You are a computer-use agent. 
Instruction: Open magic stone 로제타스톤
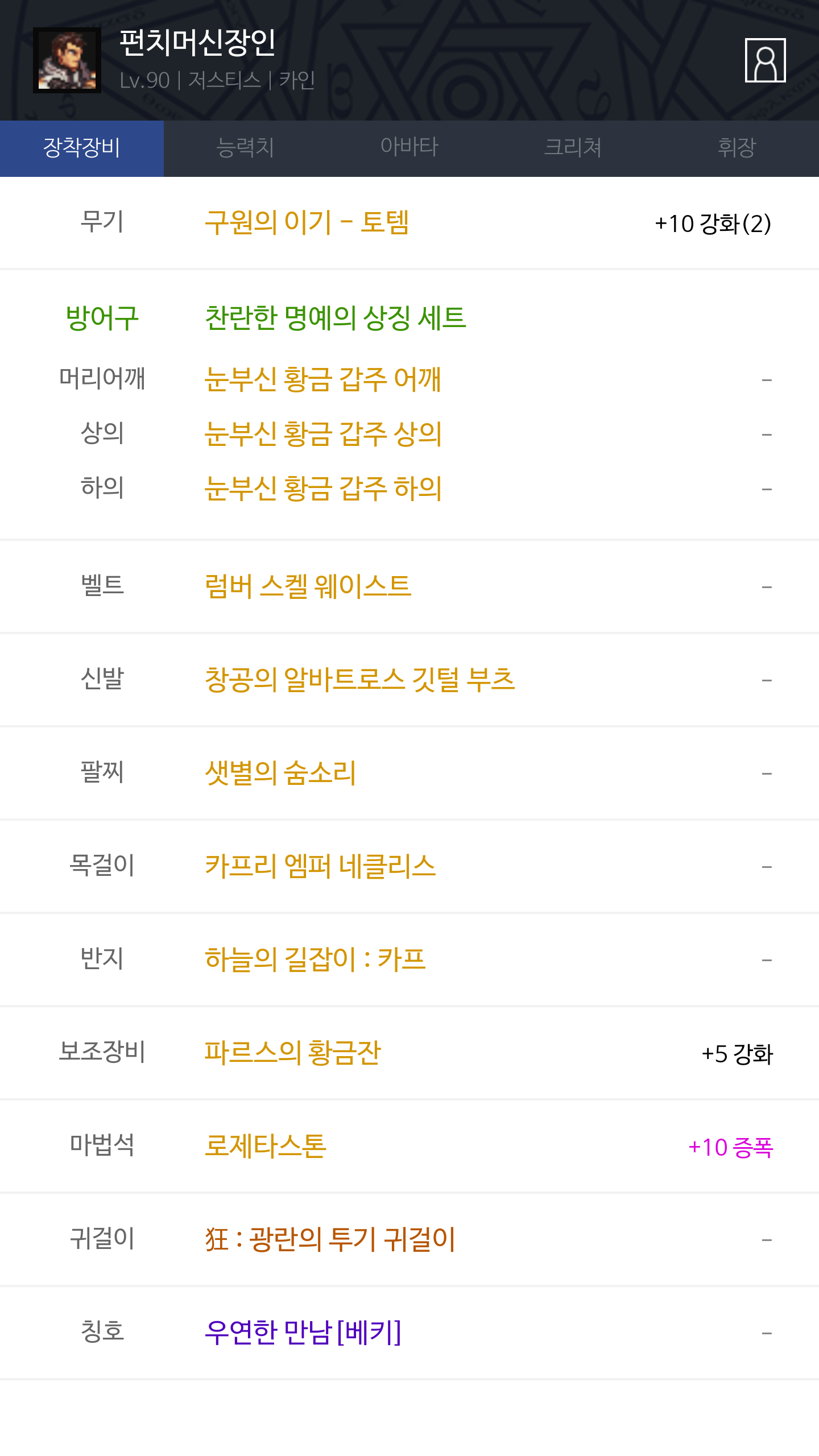click(266, 1146)
